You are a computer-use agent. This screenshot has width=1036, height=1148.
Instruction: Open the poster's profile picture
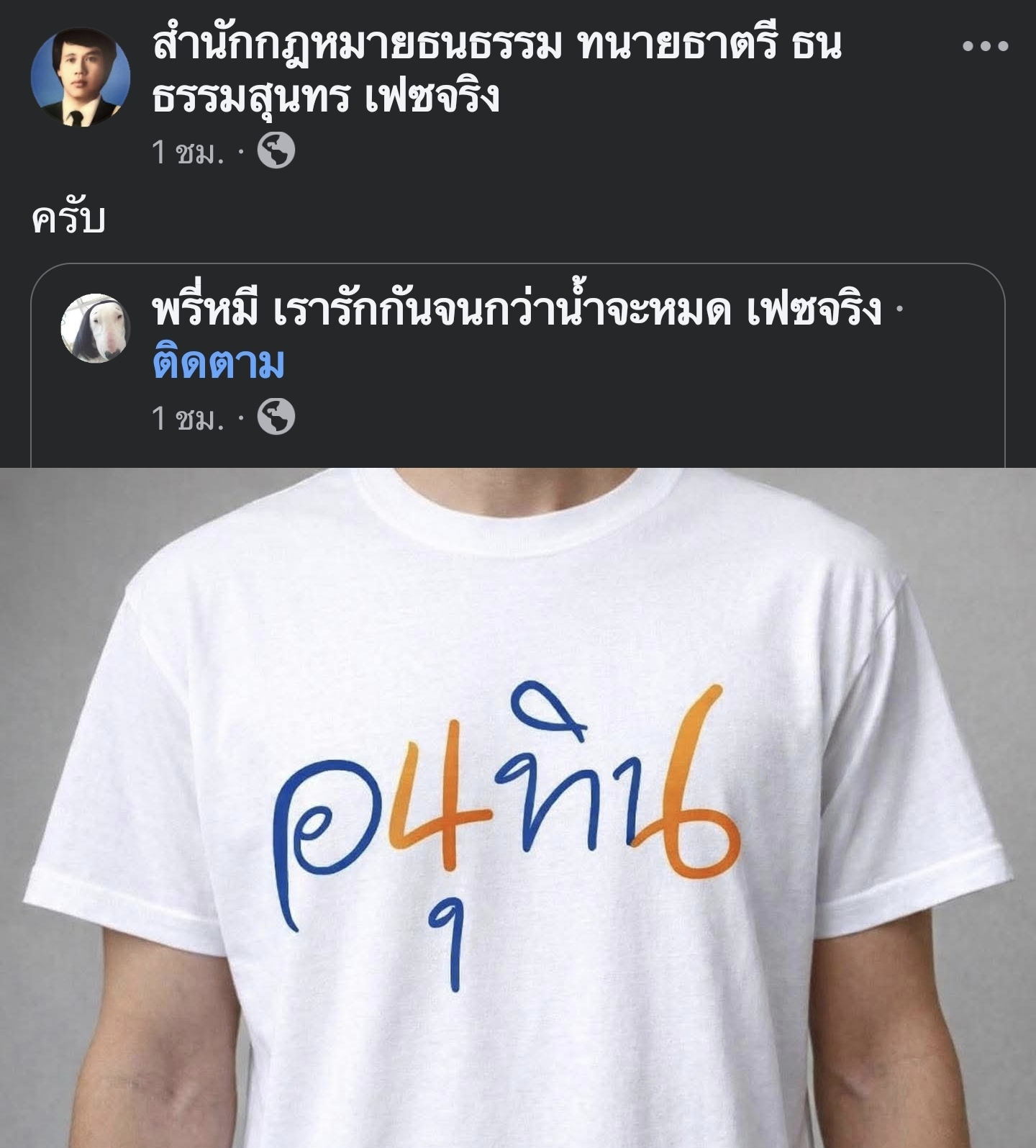click(81, 77)
